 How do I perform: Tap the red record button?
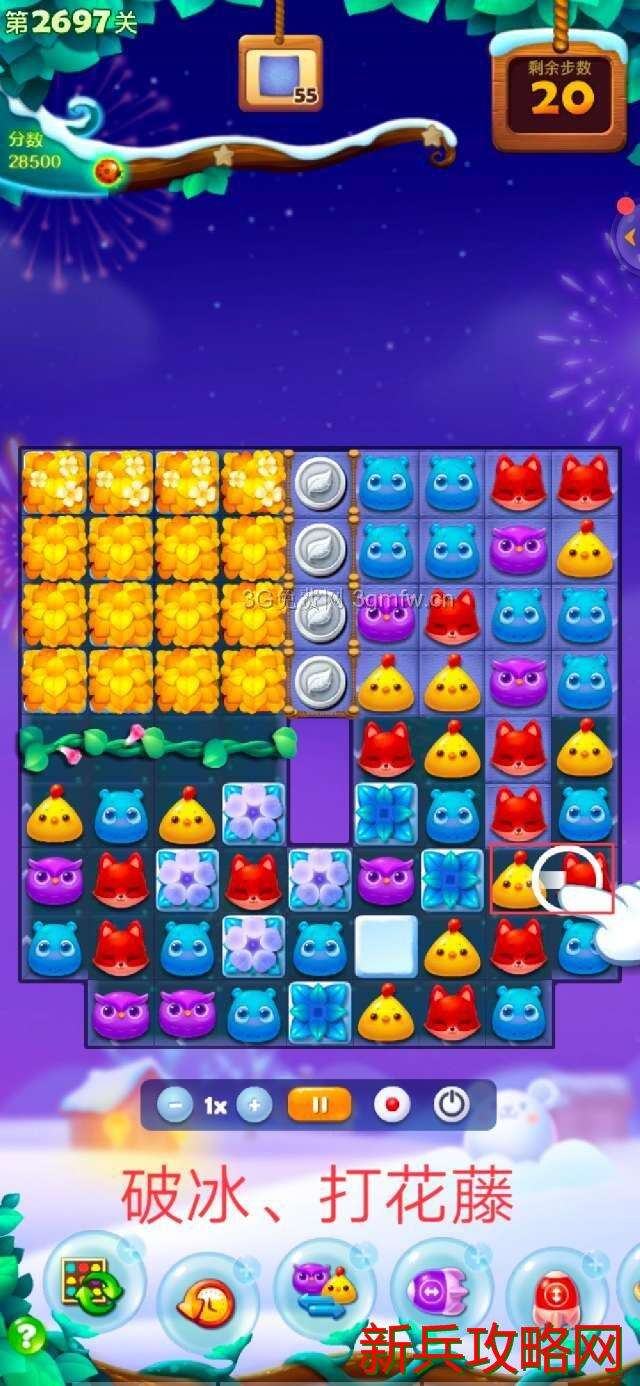pos(392,1105)
